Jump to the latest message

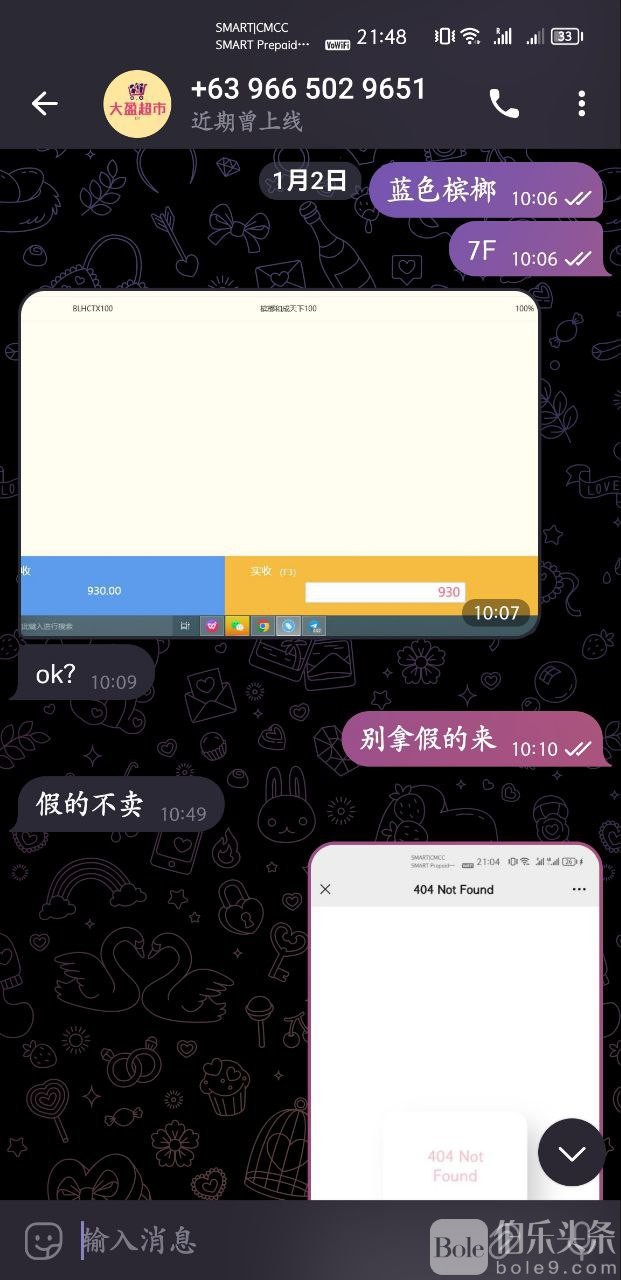coord(571,1152)
